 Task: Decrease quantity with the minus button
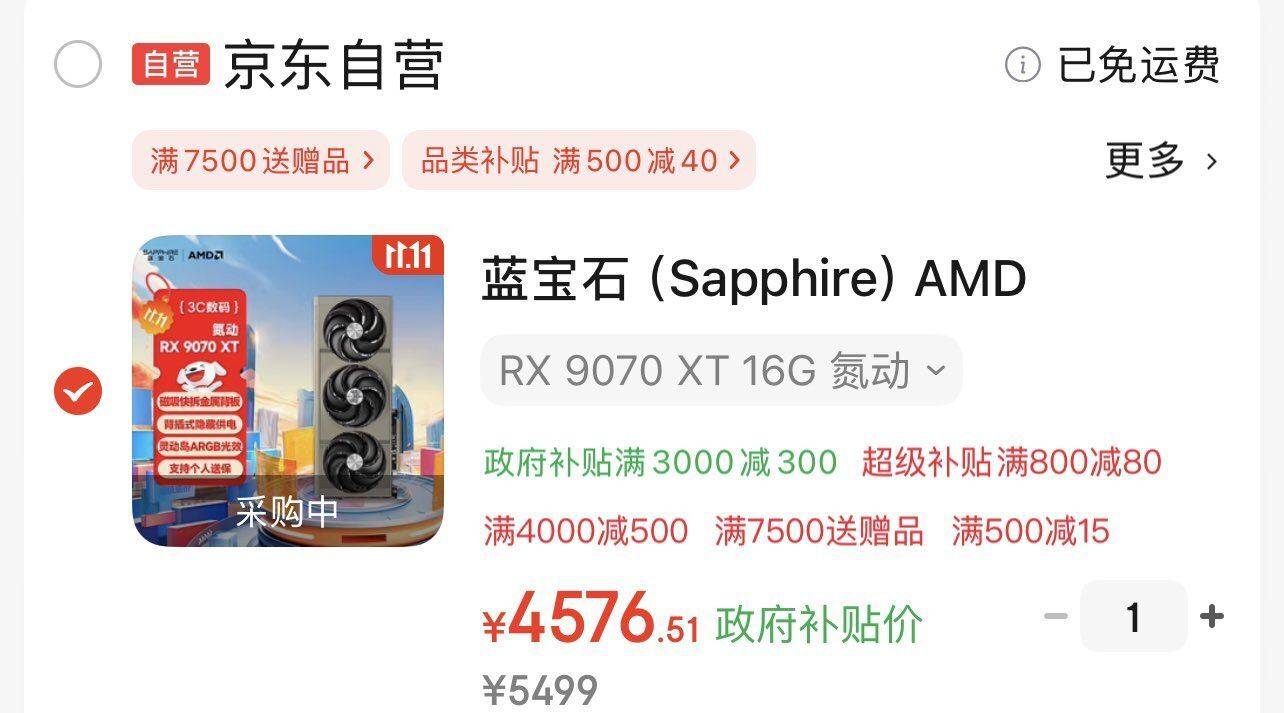[x=1056, y=616]
